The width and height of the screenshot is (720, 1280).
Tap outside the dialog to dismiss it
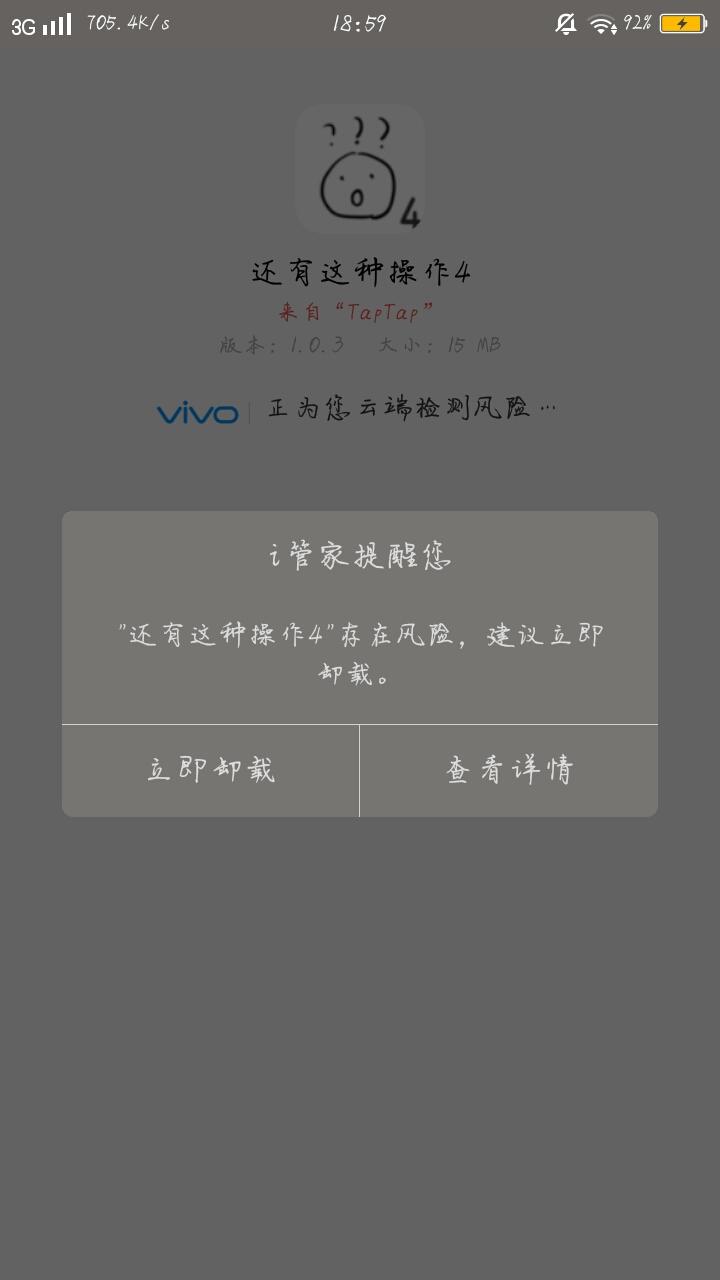360,1050
